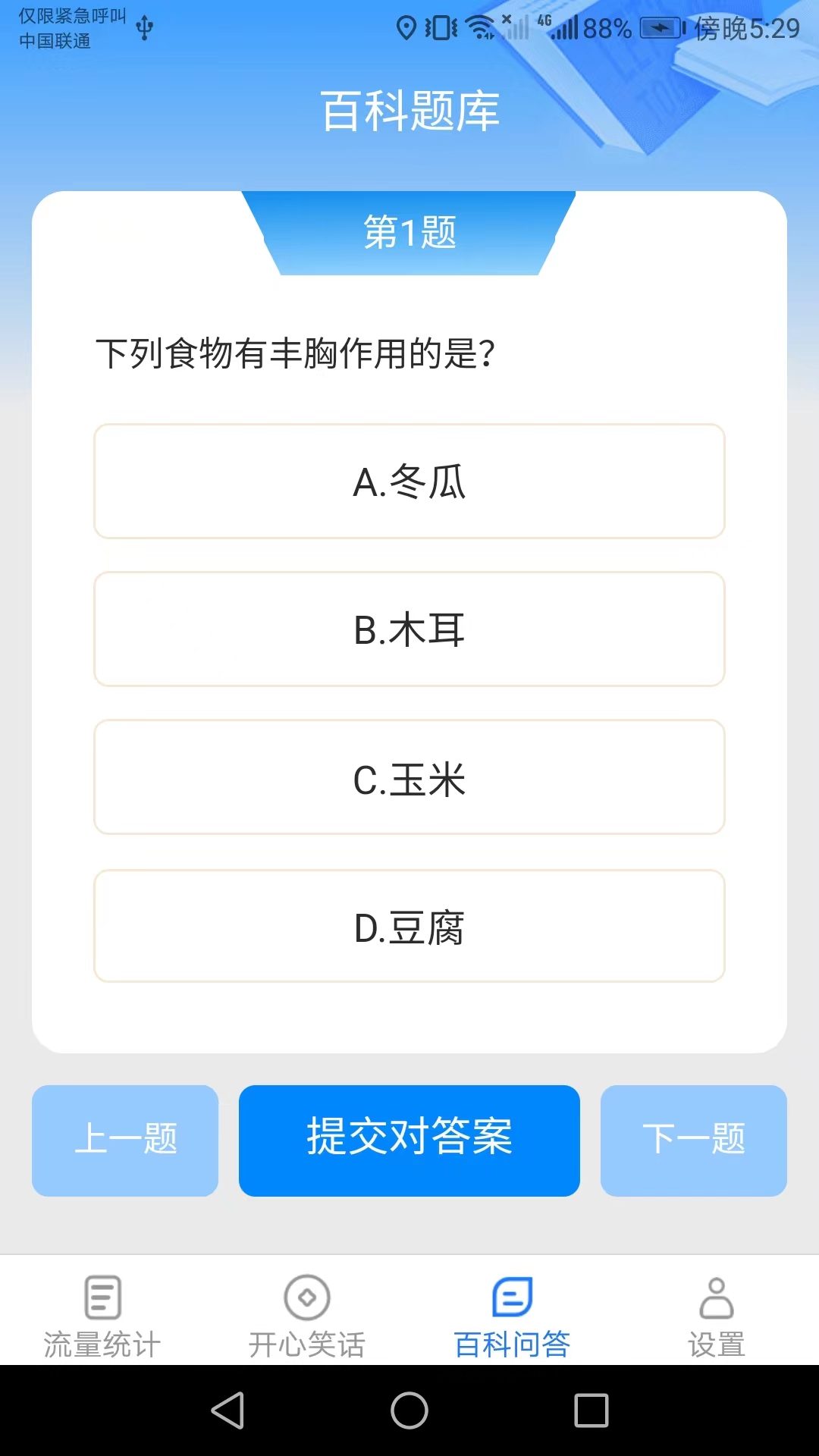Select answer option A.冬瓜
819x1456 pixels.
[409, 482]
